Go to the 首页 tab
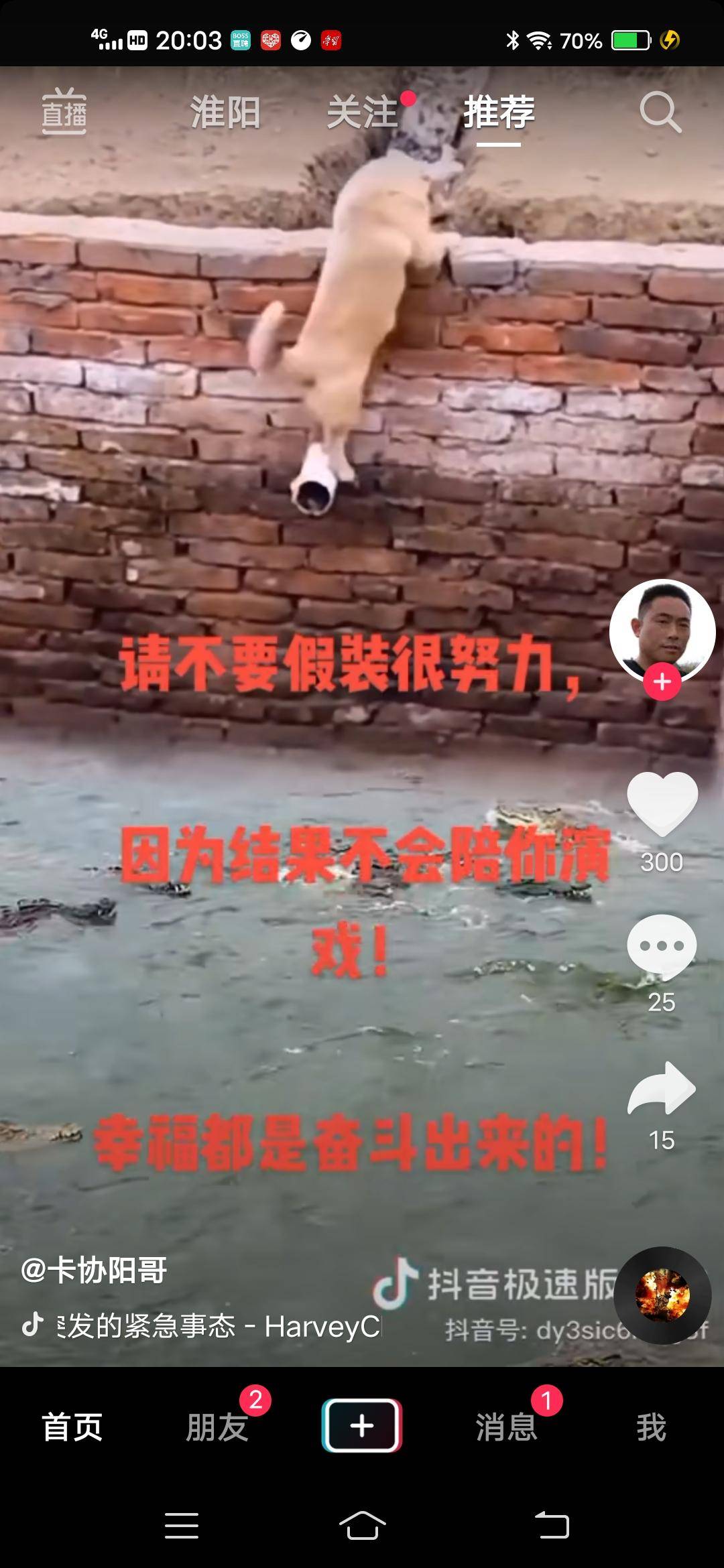The image size is (724, 1568). pyautogui.click(x=72, y=1427)
